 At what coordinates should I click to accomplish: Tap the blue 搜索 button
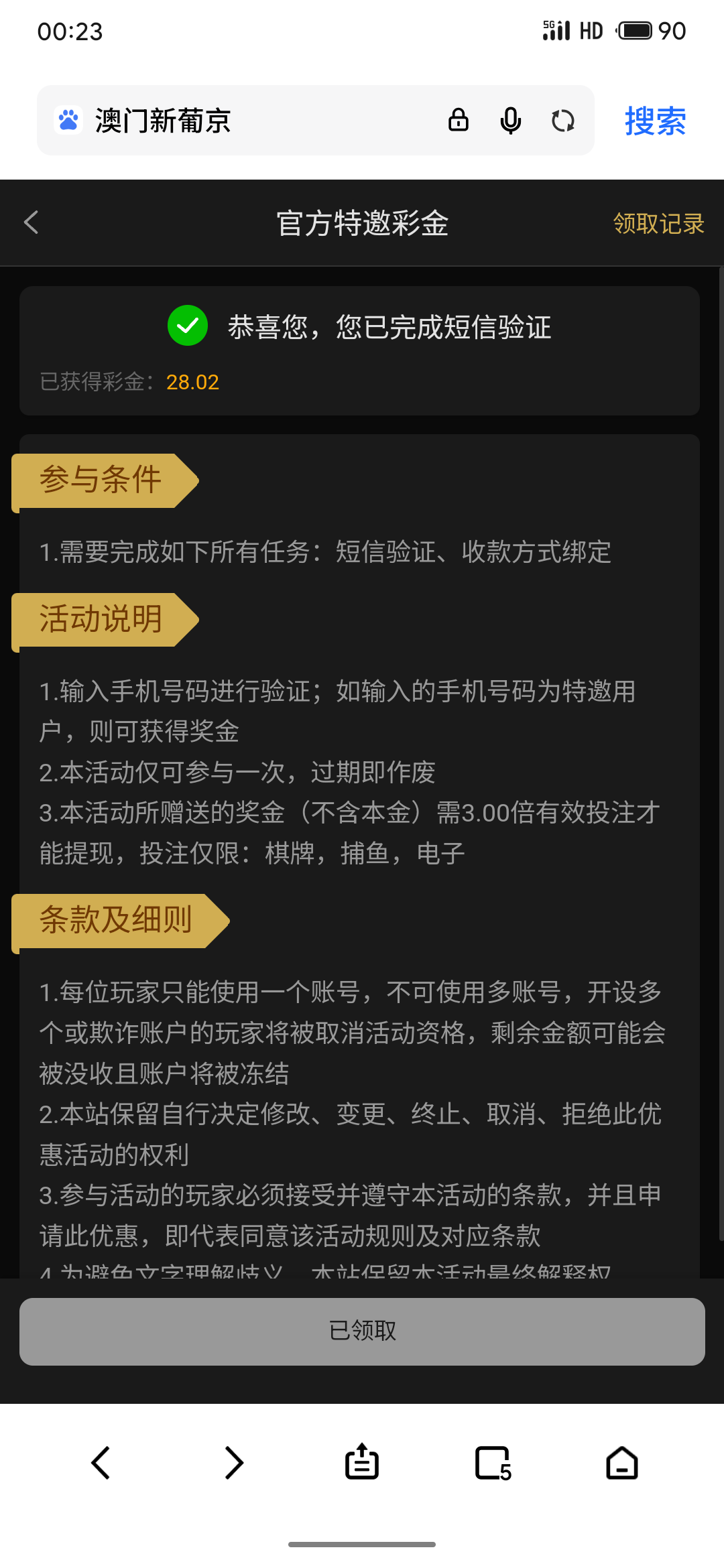(655, 121)
